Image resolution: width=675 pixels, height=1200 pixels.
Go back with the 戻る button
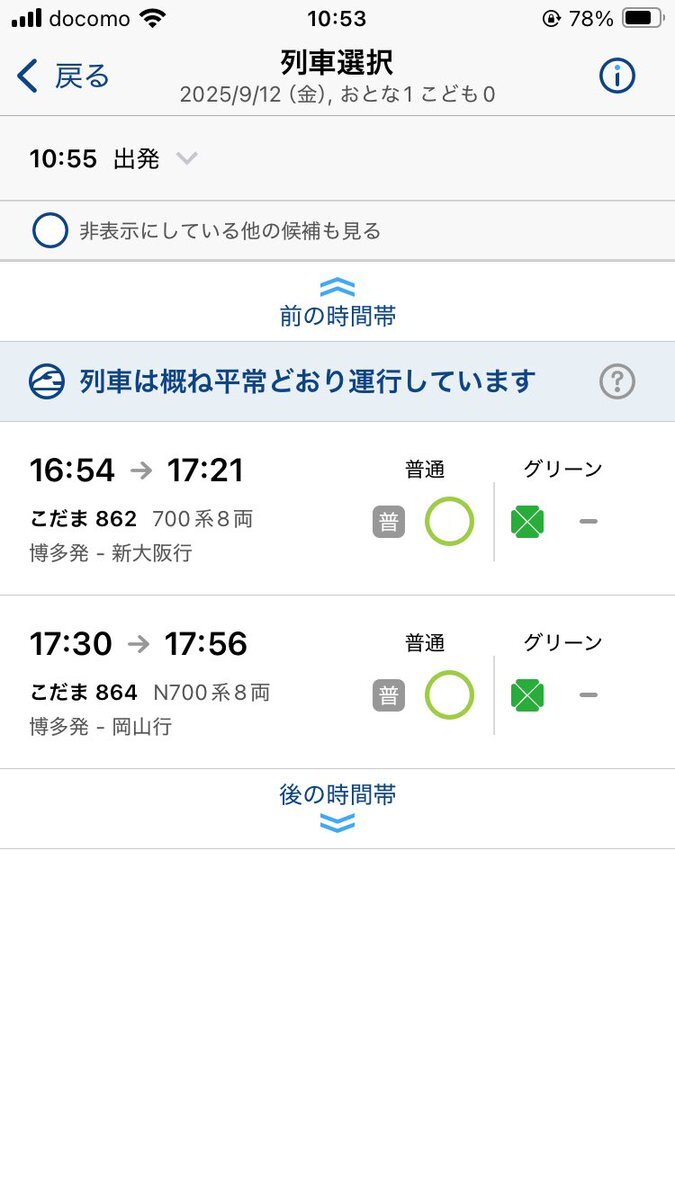[x=63, y=76]
